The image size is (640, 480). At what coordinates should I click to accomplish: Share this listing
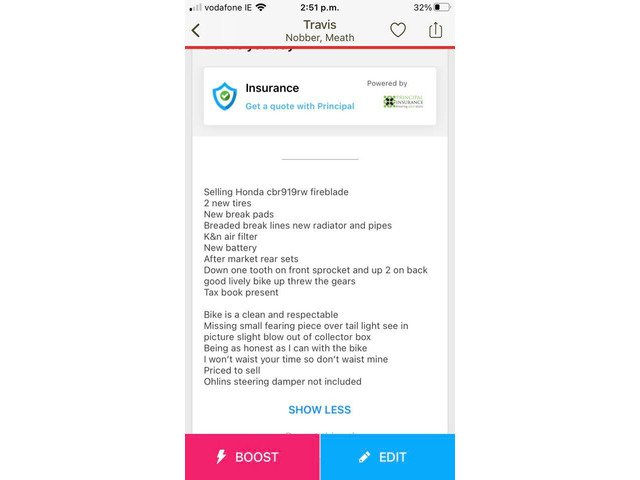click(x=435, y=30)
